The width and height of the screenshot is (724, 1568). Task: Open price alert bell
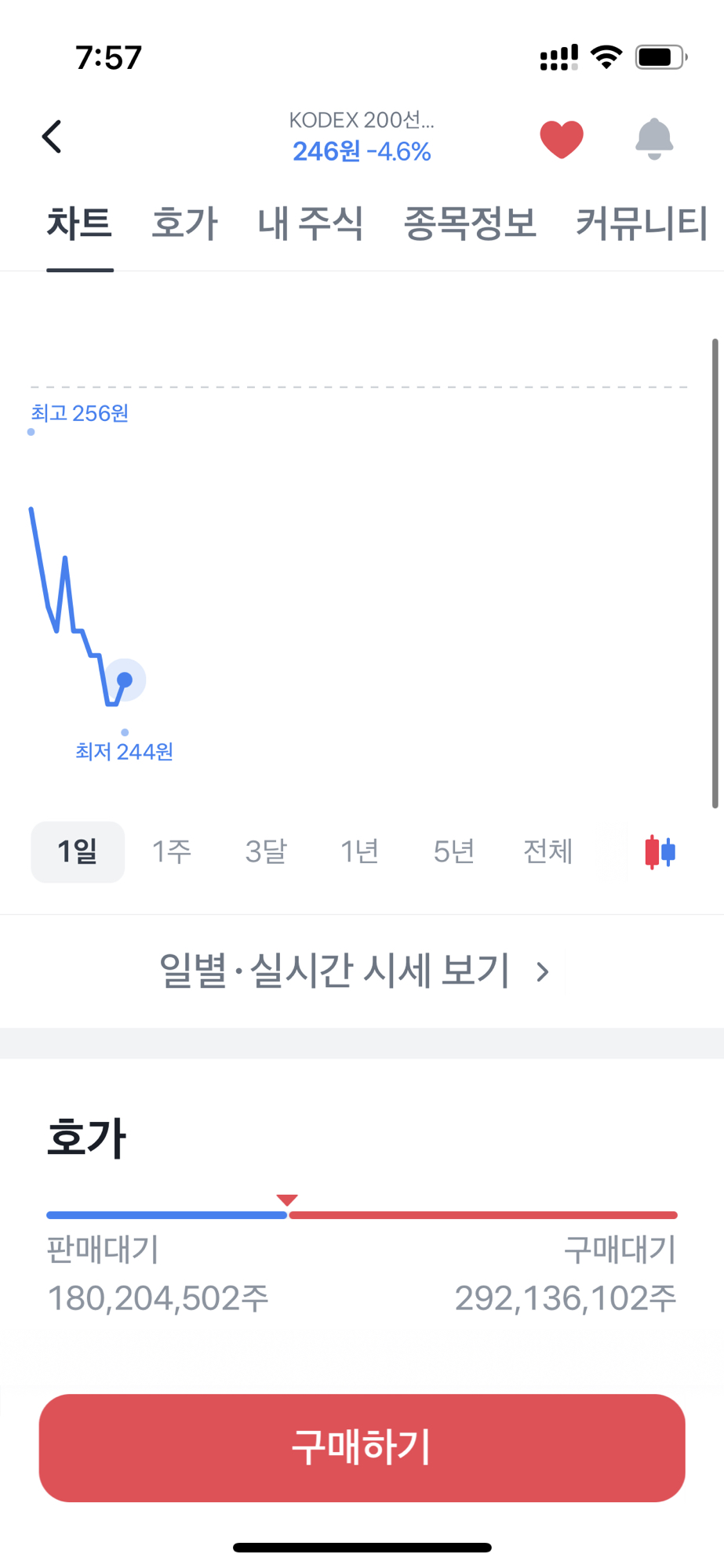[653, 140]
